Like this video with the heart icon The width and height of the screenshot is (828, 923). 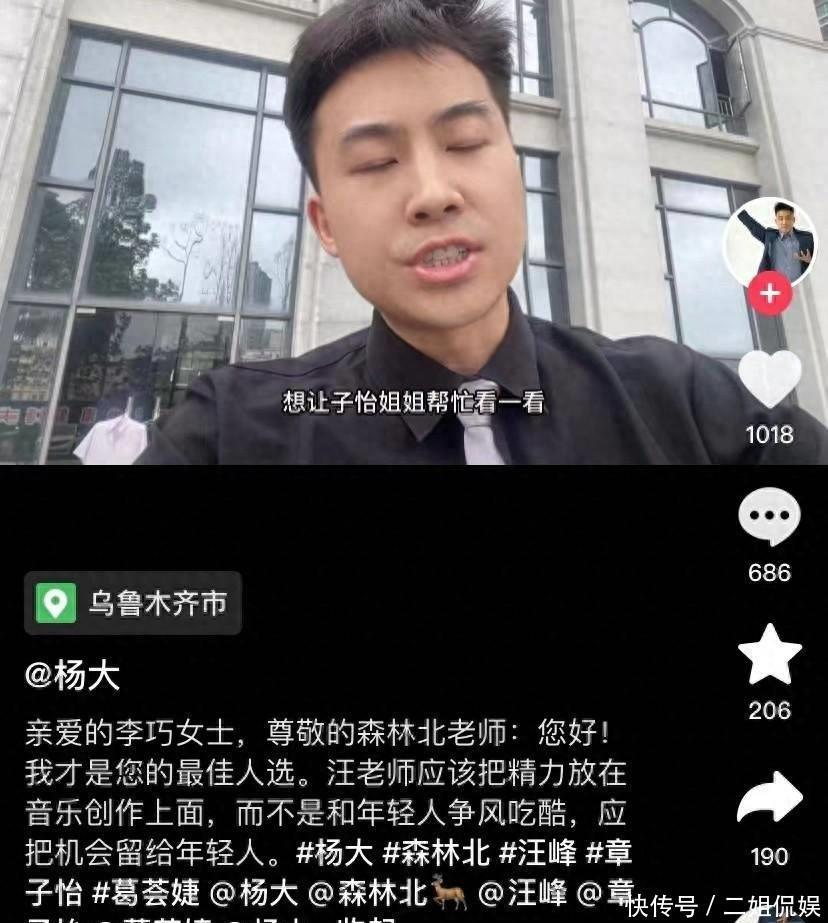[769, 379]
